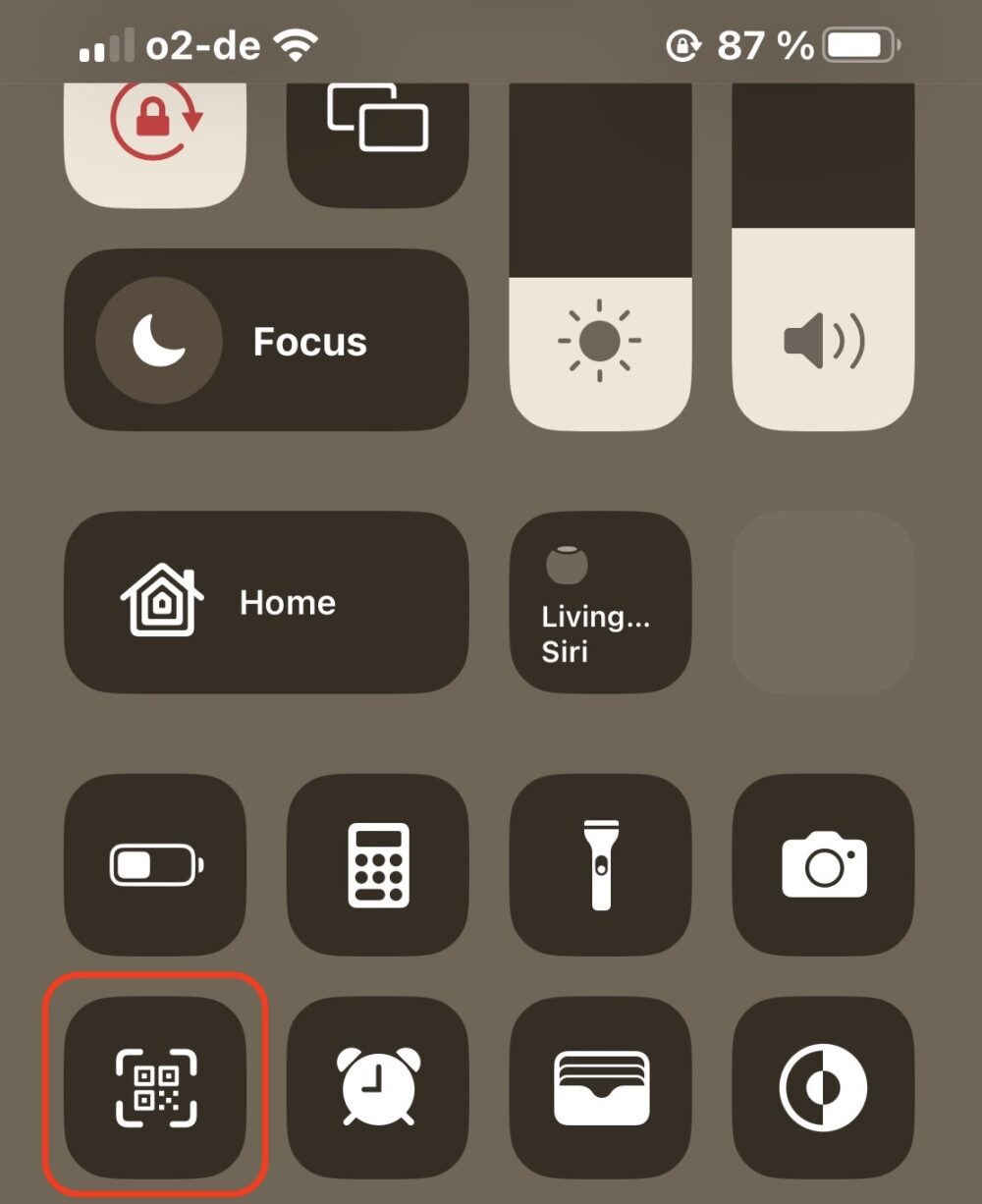Turn on the flashlight
The height and width of the screenshot is (1204, 982).
tap(600, 864)
